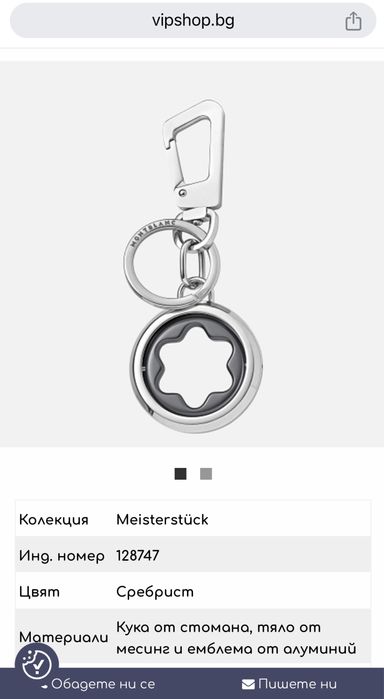Open the browser share icon
This screenshot has width=384, height=699.
(353, 21)
